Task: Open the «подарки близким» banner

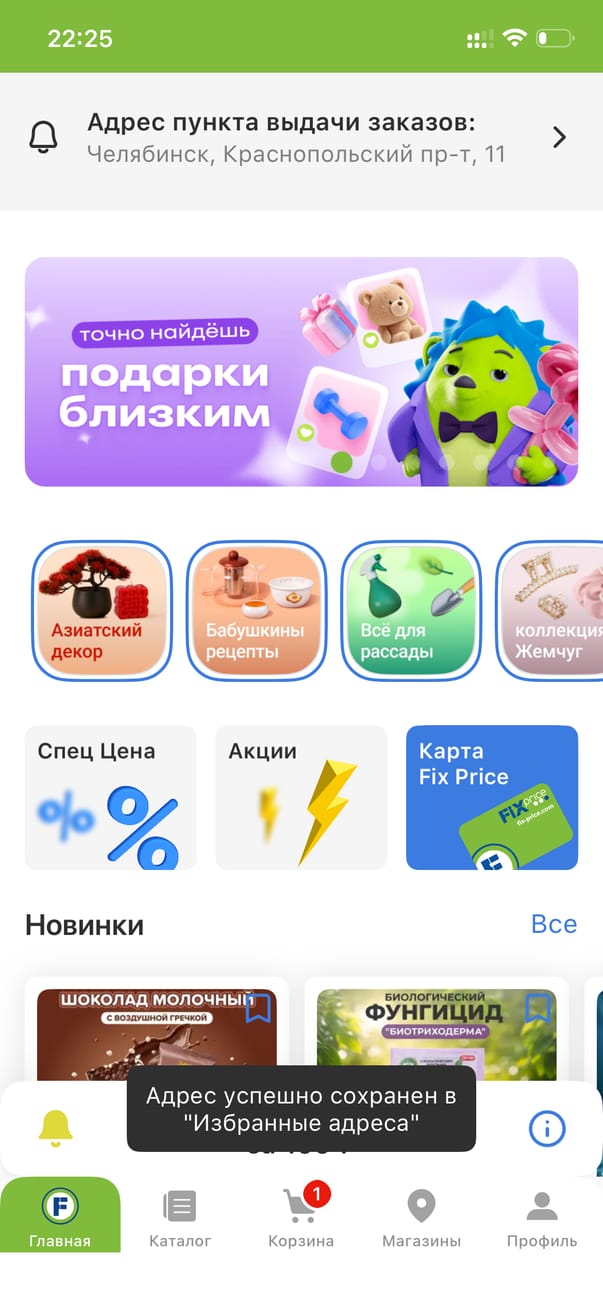Action: [301, 371]
